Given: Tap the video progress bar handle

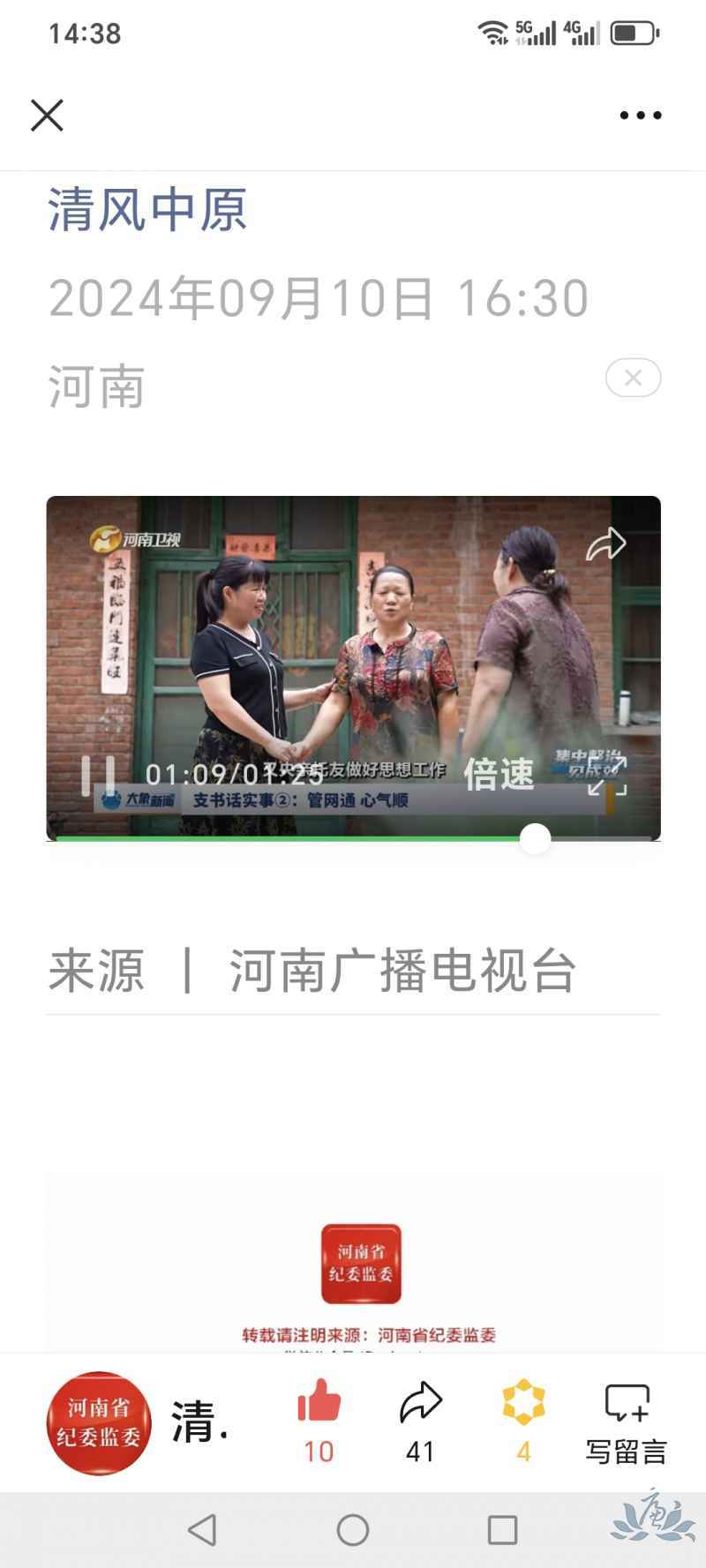Looking at the screenshot, I should [x=535, y=838].
